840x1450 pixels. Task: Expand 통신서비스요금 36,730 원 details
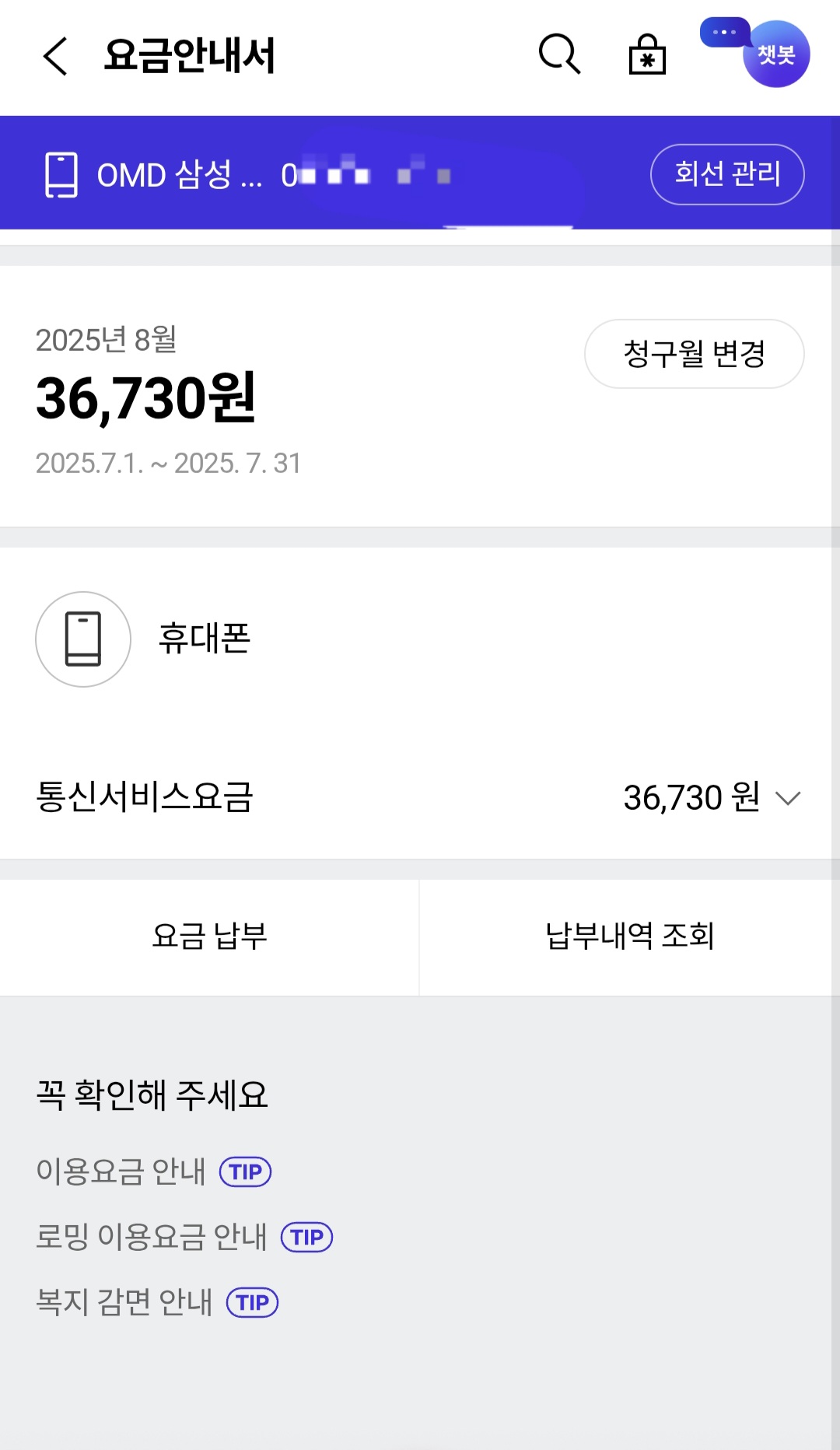pos(787,798)
